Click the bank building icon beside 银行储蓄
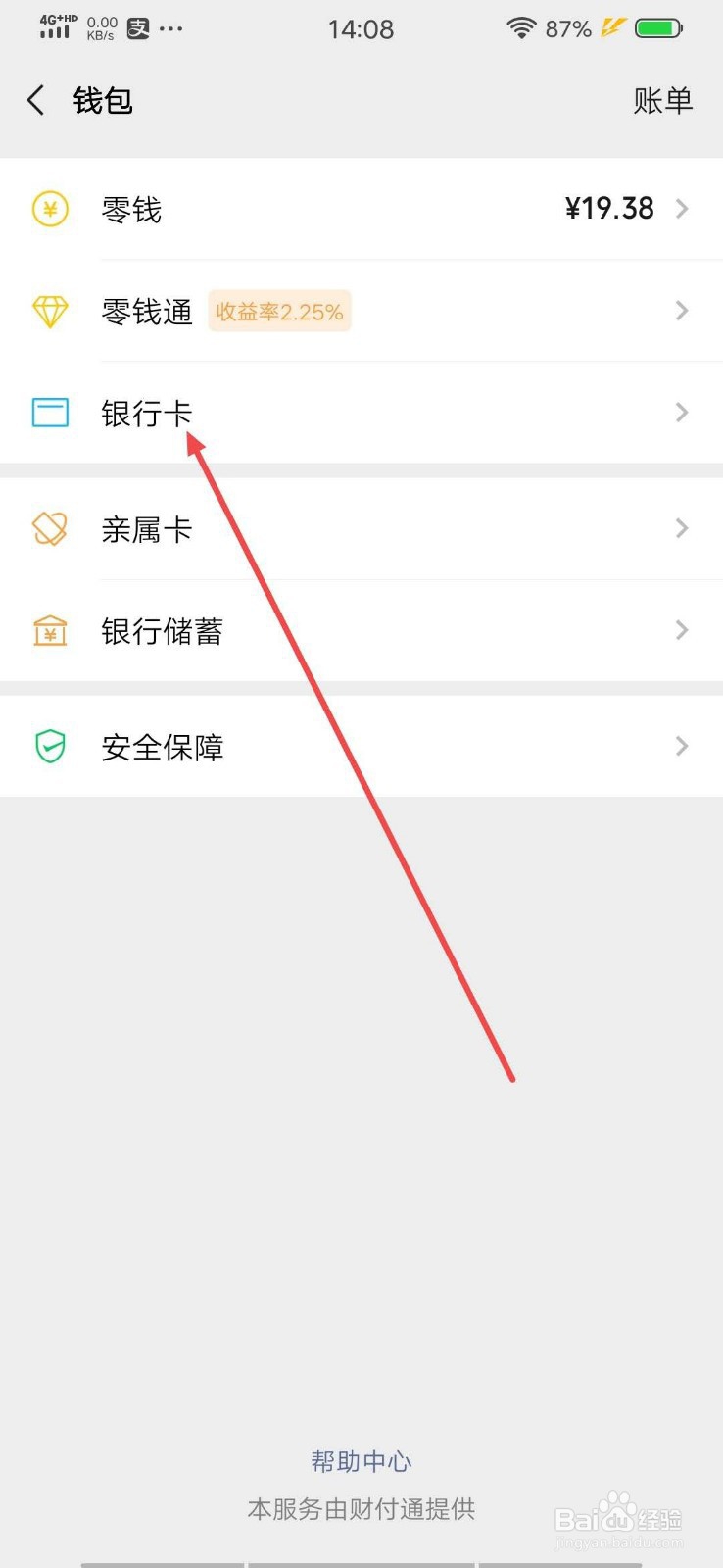The height and width of the screenshot is (1568, 723). (49, 630)
